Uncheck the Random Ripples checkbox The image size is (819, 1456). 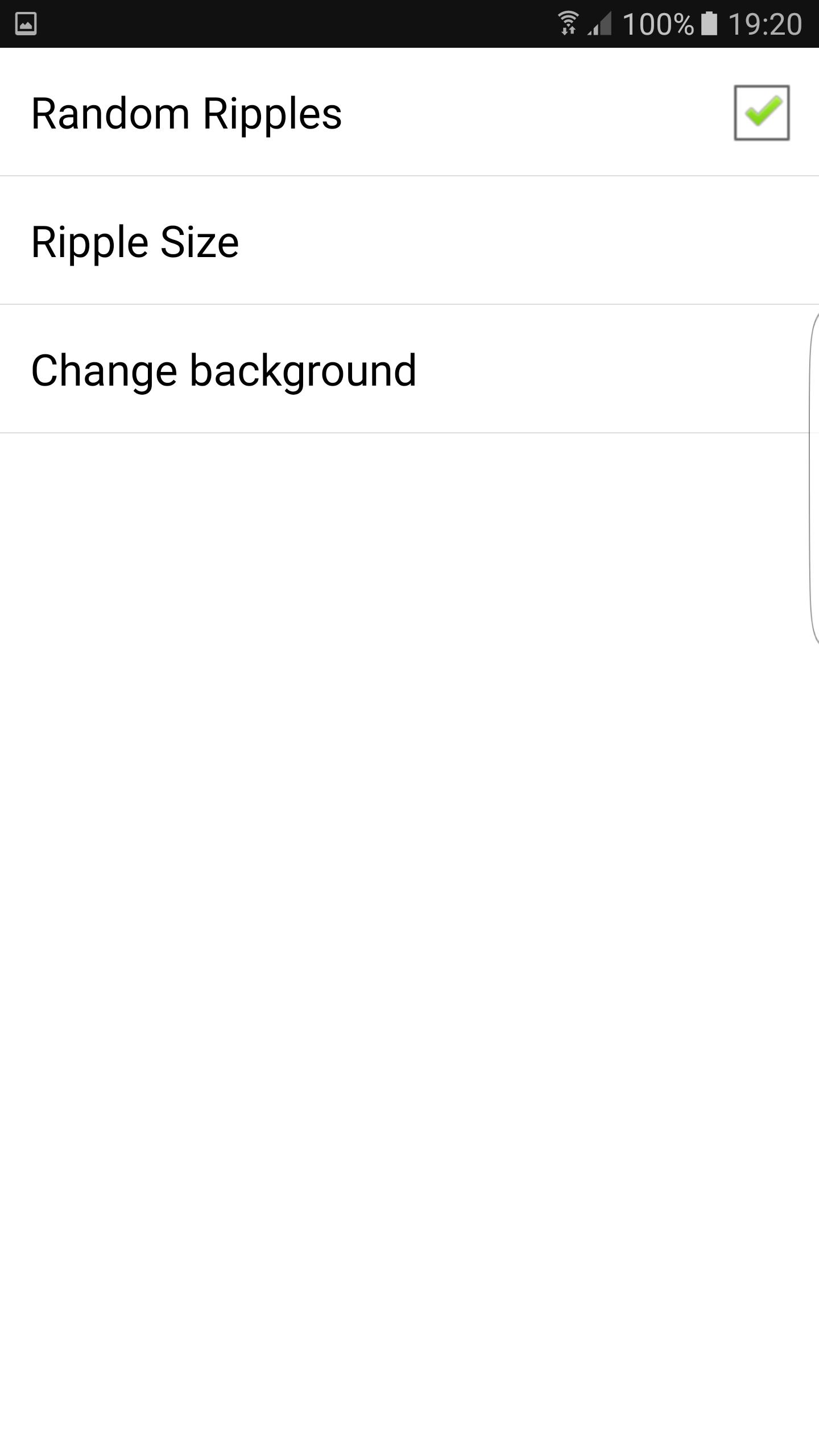[762, 113]
